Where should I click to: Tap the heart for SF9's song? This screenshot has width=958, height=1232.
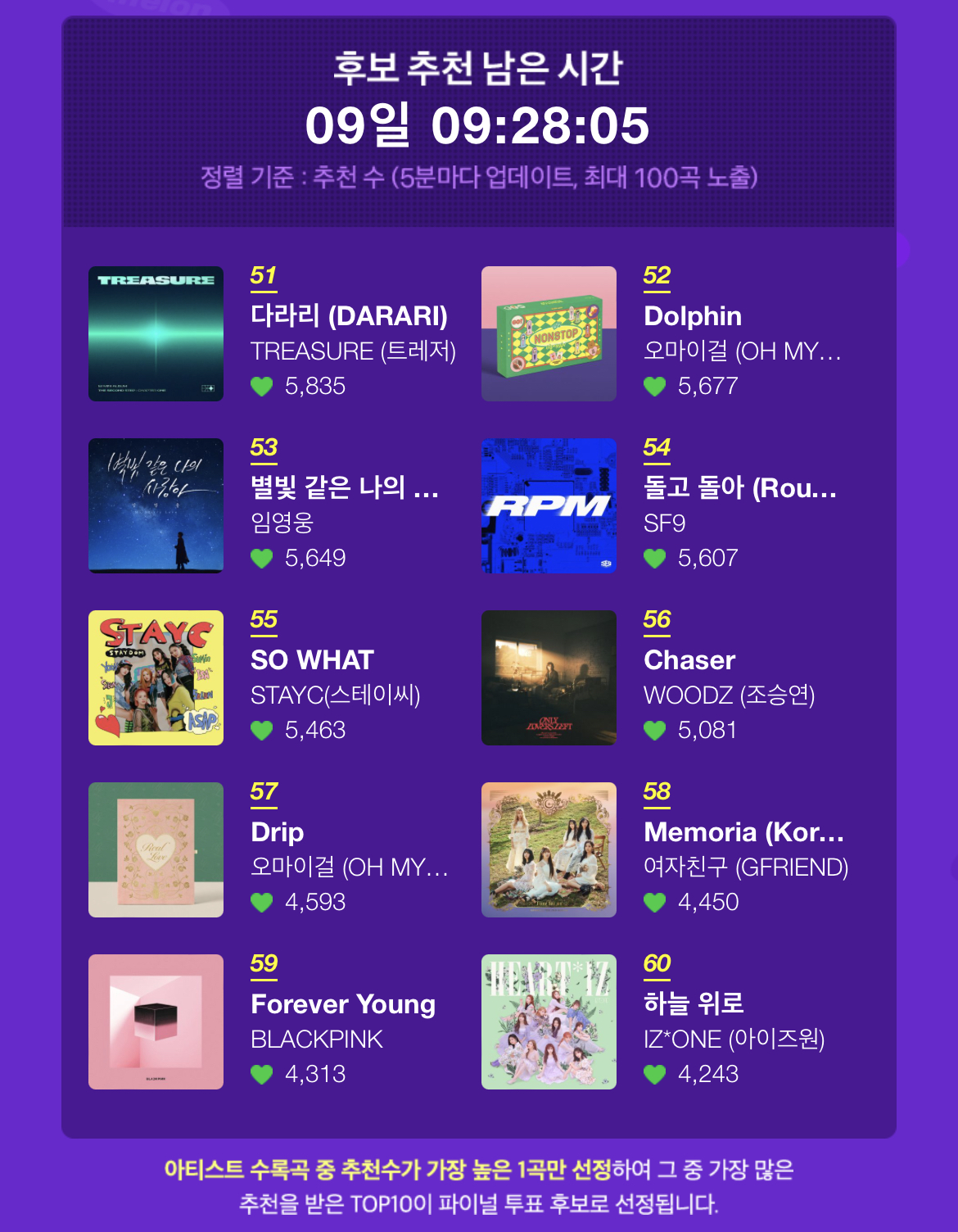click(x=655, y=558)
